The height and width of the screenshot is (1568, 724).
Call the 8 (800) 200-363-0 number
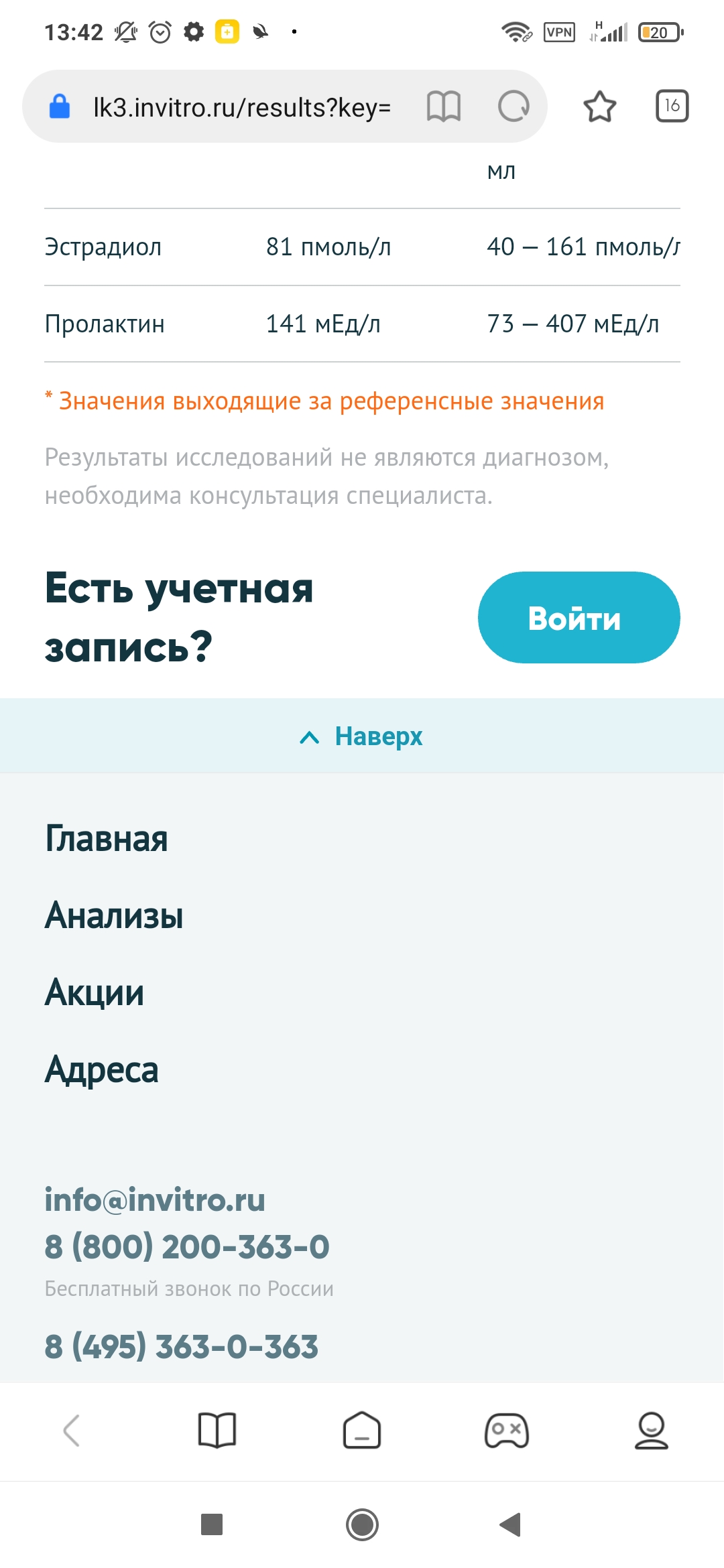point(187,1247)
